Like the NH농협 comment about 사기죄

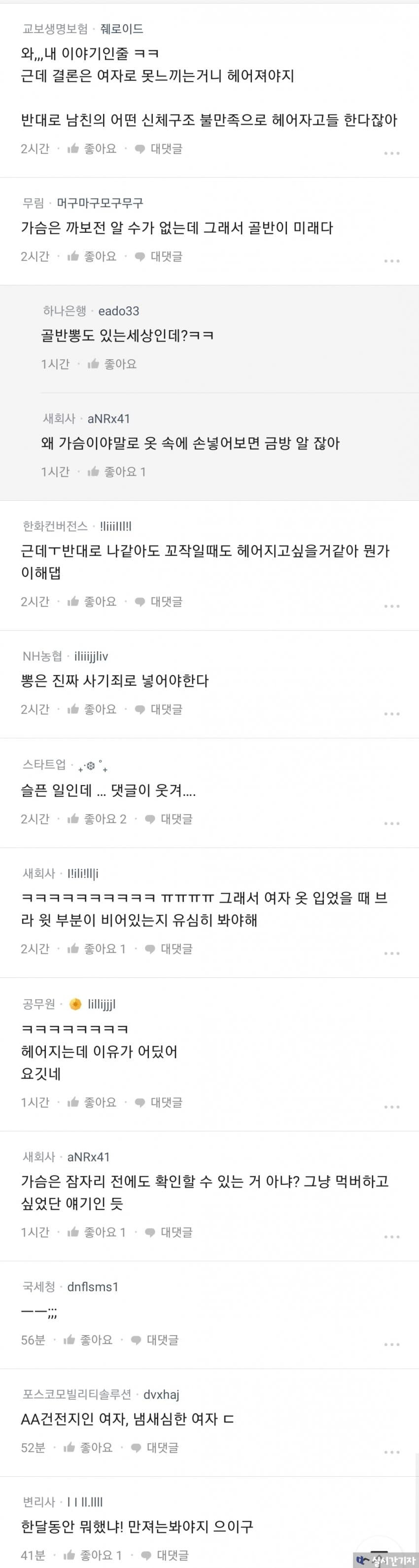pyautogui.click(x=92, y=709)
